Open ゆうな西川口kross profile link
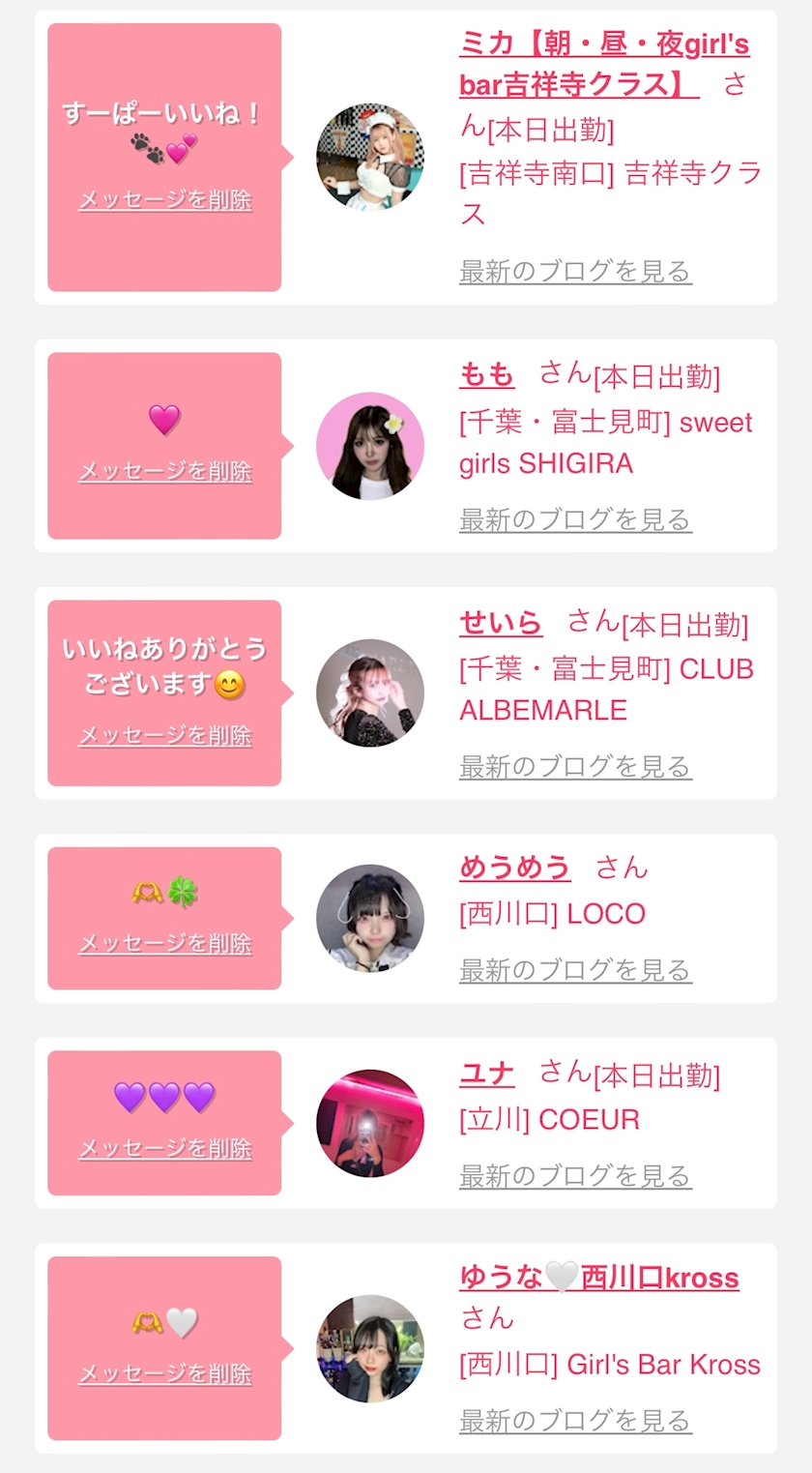 tap(598, 1278)
